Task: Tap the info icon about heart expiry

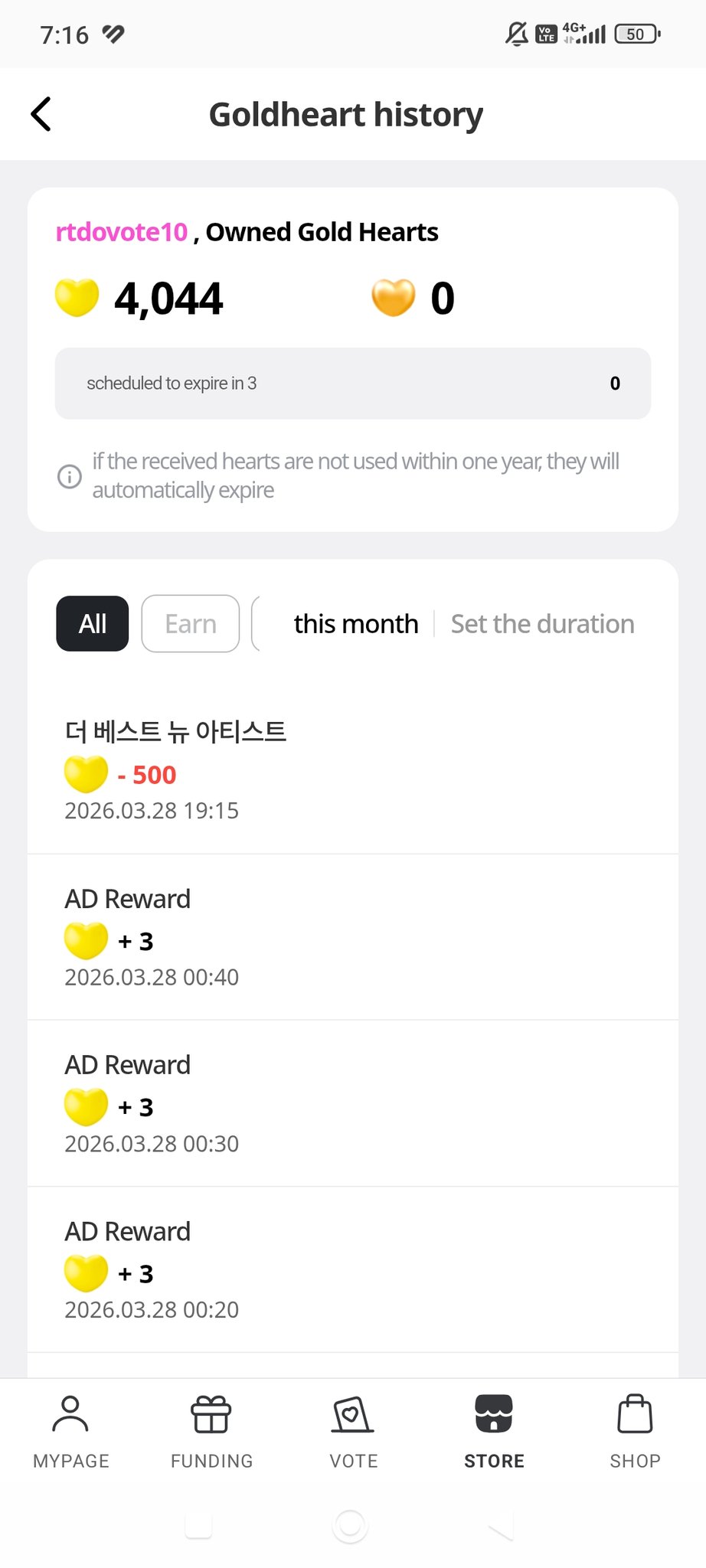Action: pos(70,476)
